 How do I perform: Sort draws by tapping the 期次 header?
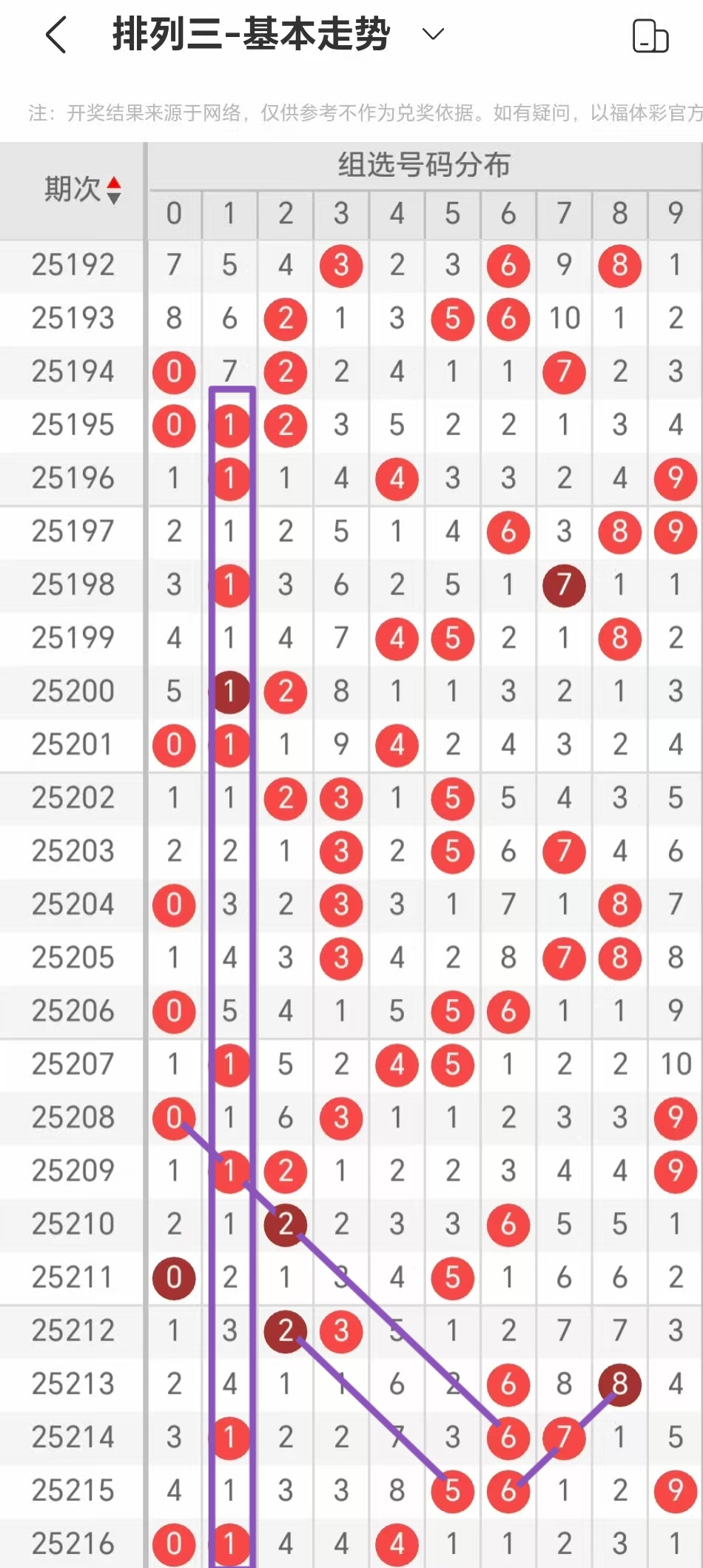[x=82, y=189]
